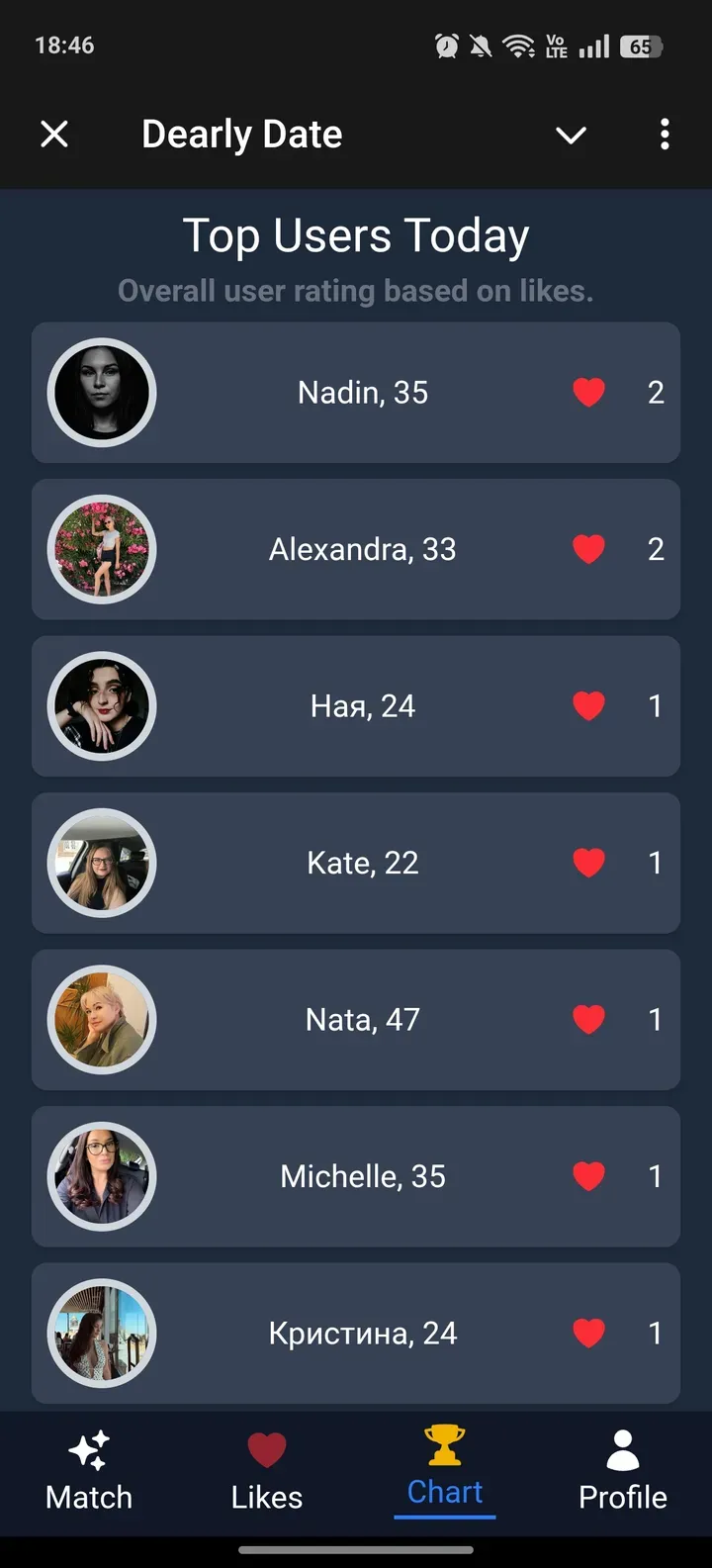The image size is (712, 1568).
Task: Switch to the Match tab
Action: click(x=88, y=1472)
